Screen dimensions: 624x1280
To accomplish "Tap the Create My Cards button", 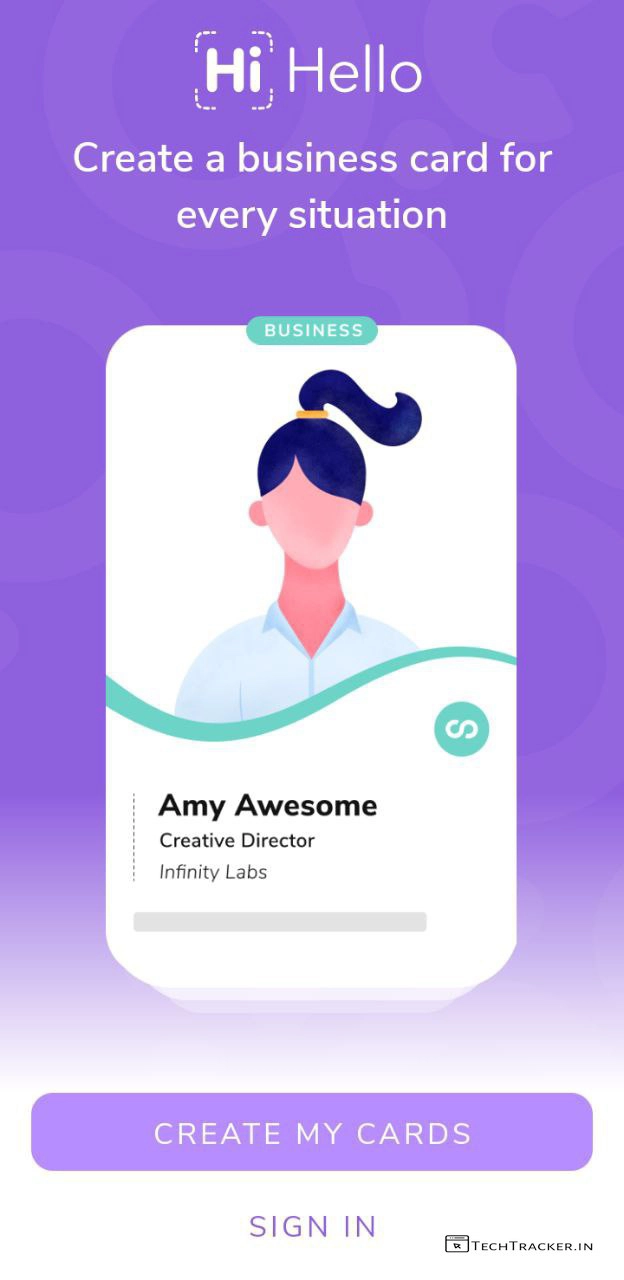I will coord(312,1132).
